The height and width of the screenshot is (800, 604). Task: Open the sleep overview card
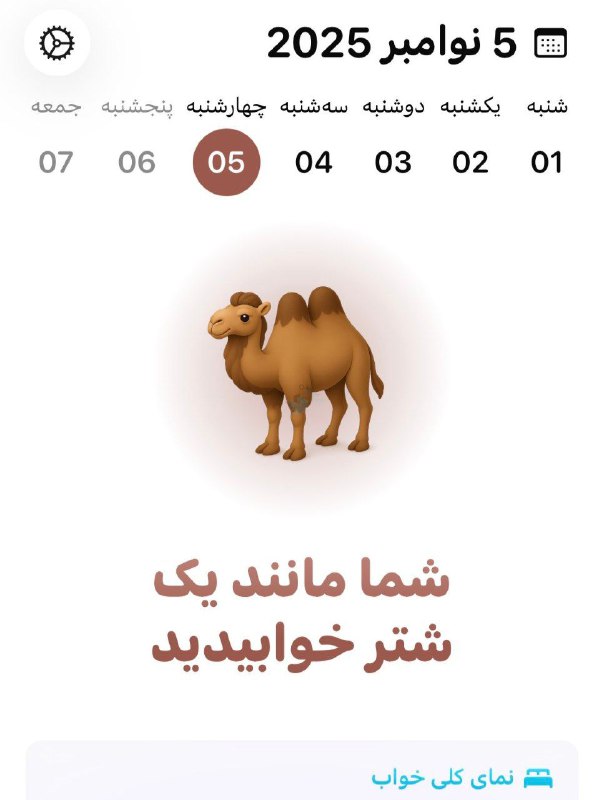(x=302, y=775)
